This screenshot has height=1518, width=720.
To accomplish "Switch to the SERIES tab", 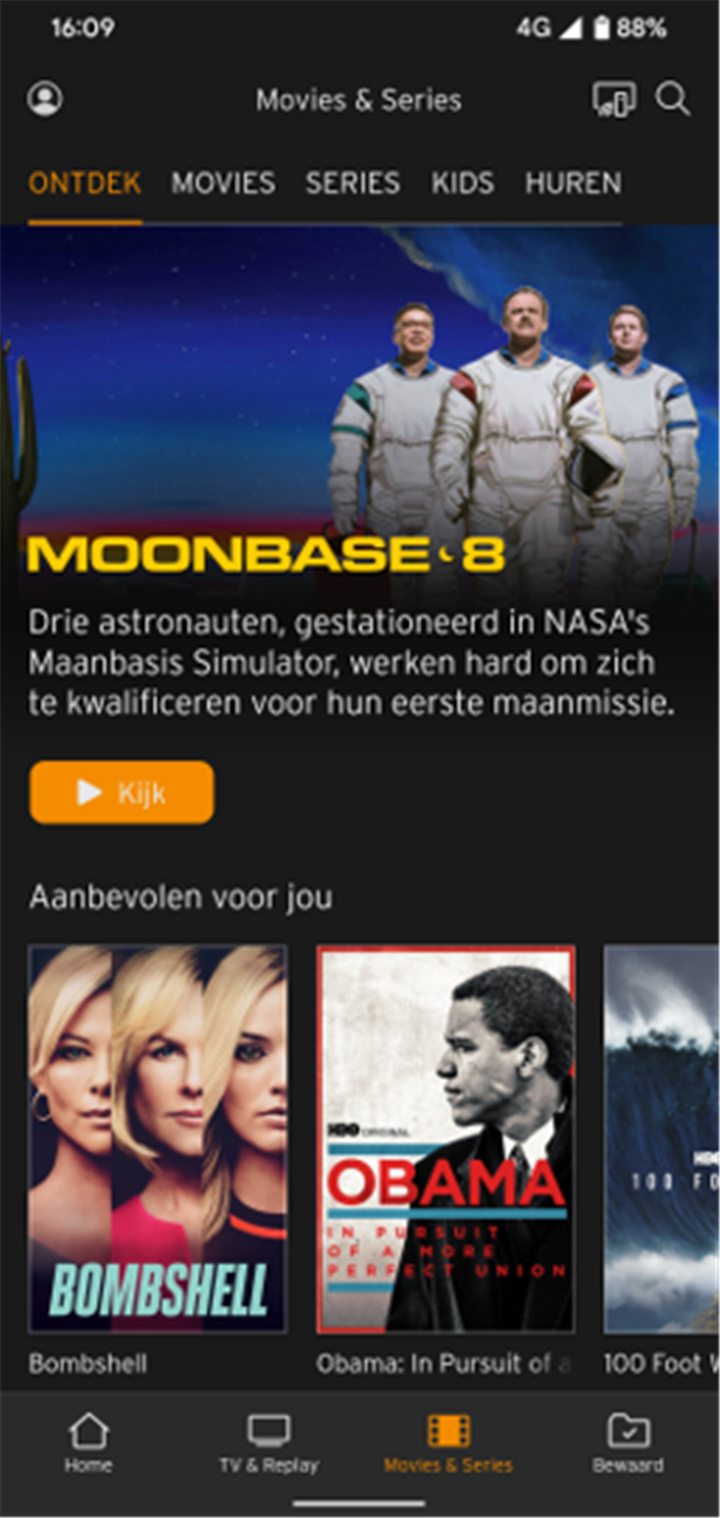I will (x=353, y=183).
